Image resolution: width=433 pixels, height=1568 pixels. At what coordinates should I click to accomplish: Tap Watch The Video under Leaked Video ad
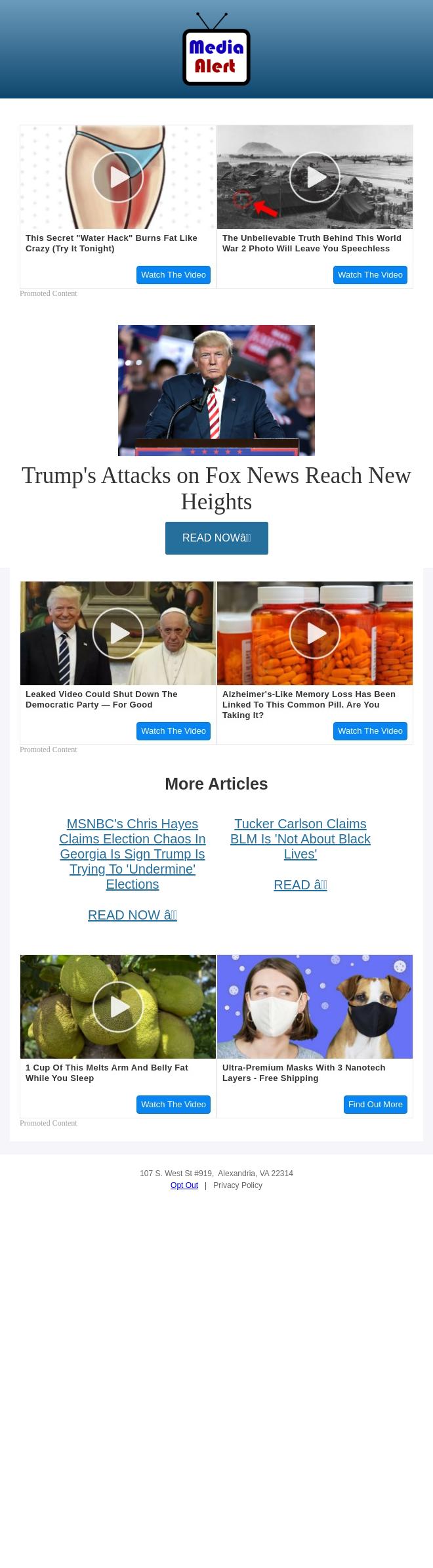[x=173, y=731]
